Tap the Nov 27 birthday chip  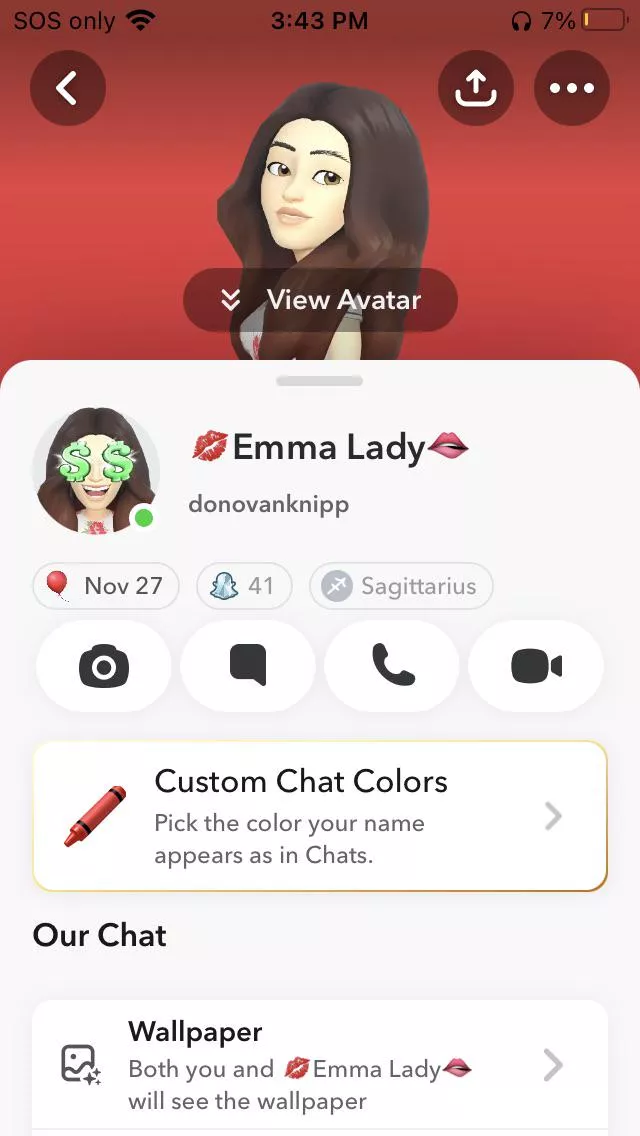pos(106,586)
